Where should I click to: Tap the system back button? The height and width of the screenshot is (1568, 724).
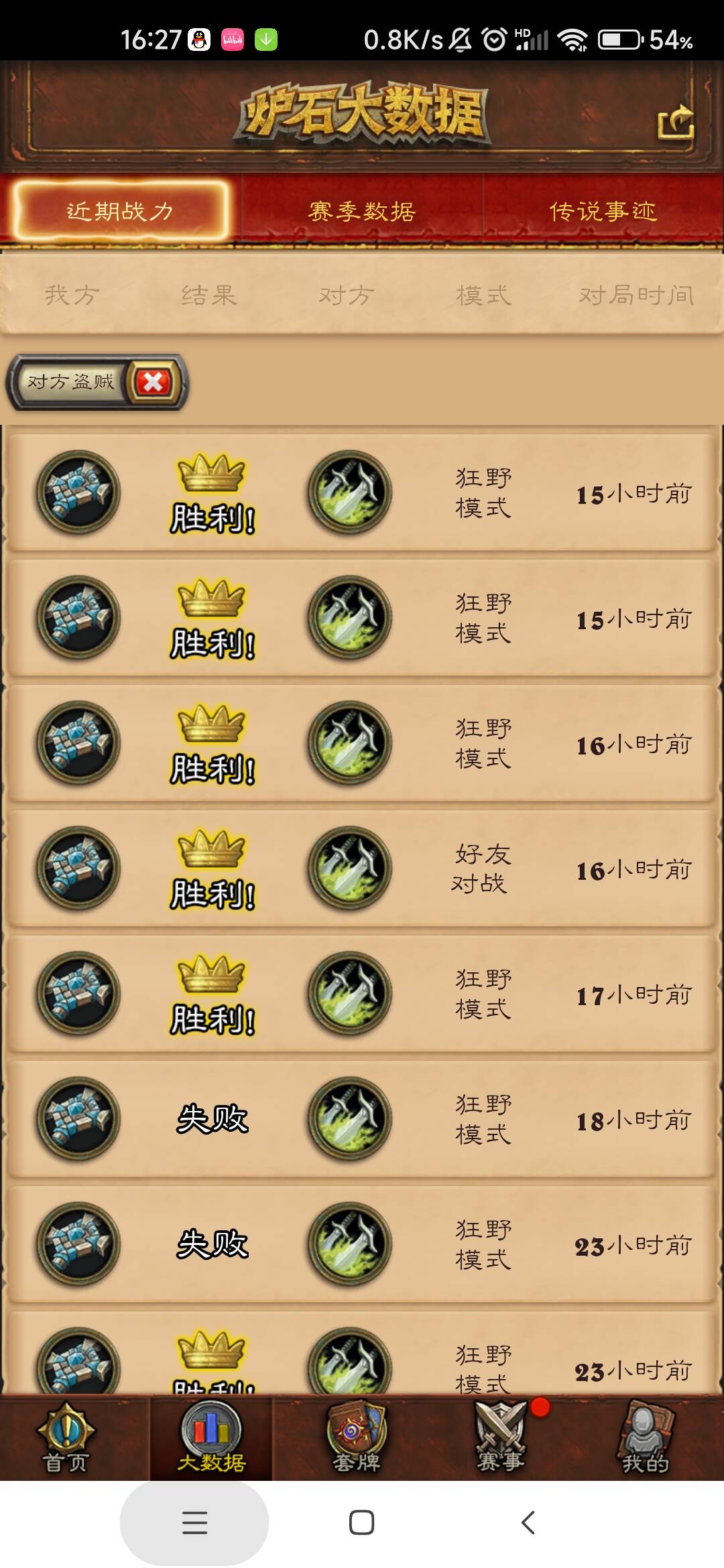(528, 1522)
